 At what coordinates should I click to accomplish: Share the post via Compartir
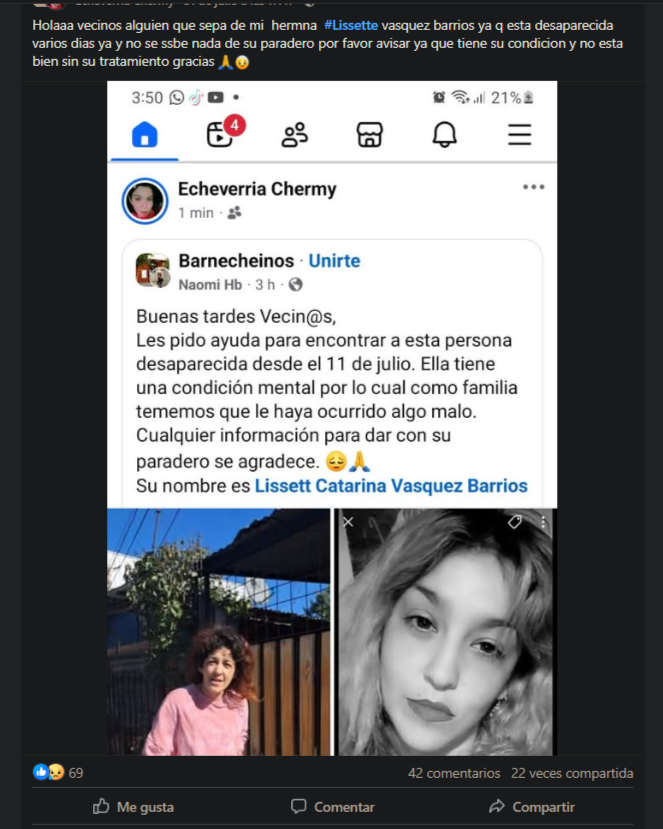[x=531, y=806]
